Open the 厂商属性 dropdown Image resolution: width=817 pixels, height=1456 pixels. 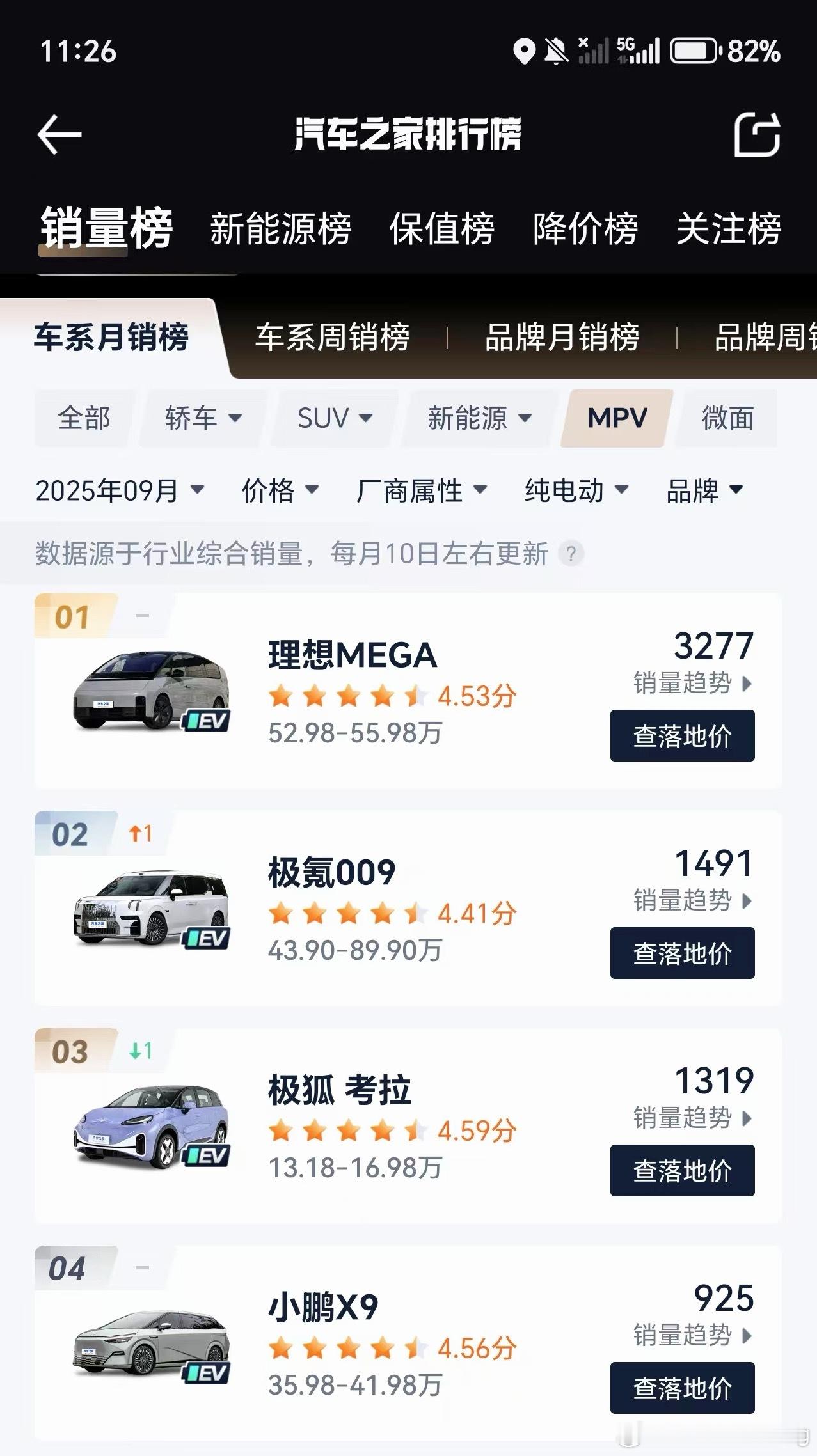pos(421,491)
